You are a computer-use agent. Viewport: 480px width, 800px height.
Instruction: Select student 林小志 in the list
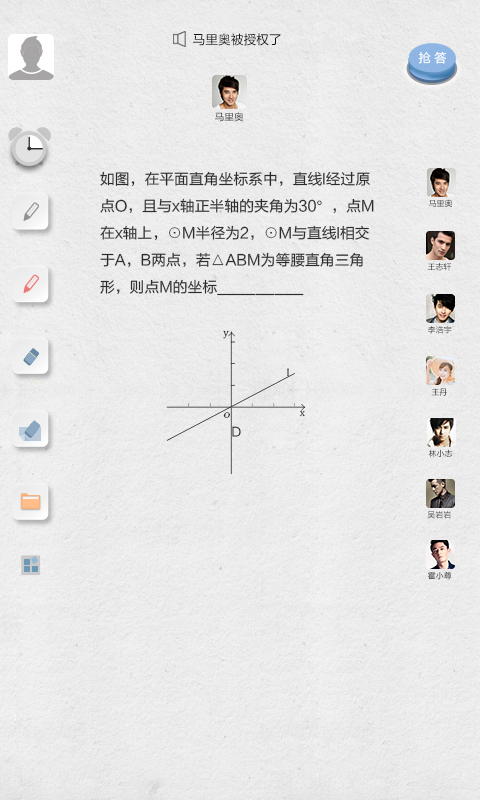[440, 438]
